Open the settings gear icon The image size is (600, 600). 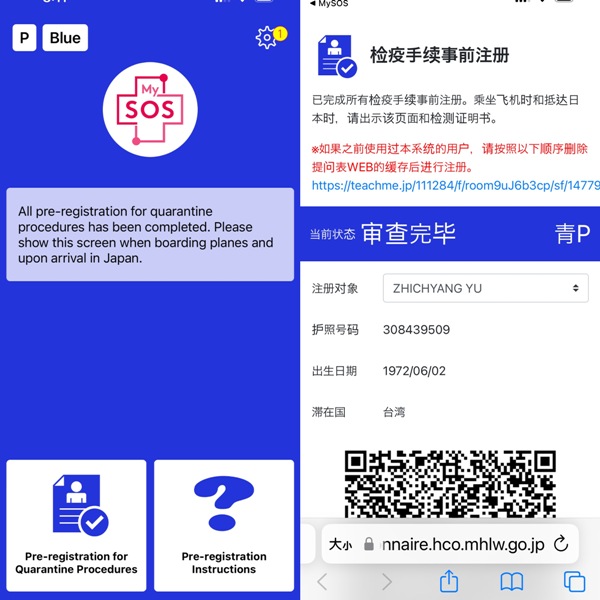(x=266, y=38)
